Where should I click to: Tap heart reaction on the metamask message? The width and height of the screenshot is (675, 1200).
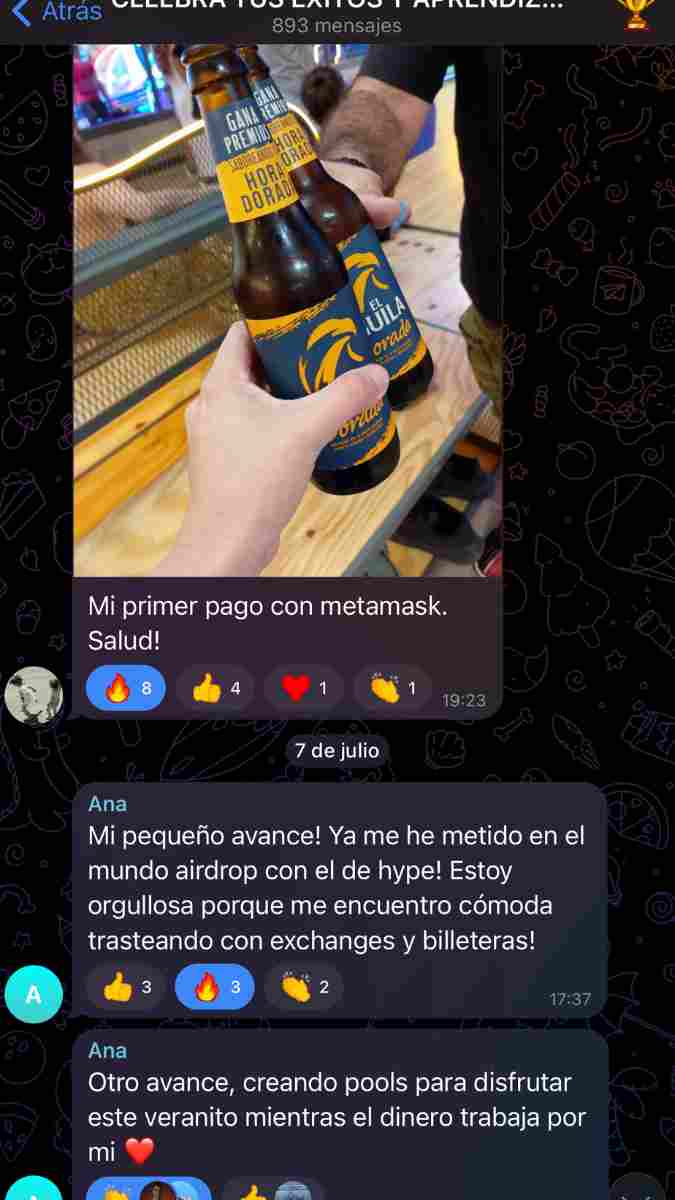304,688
